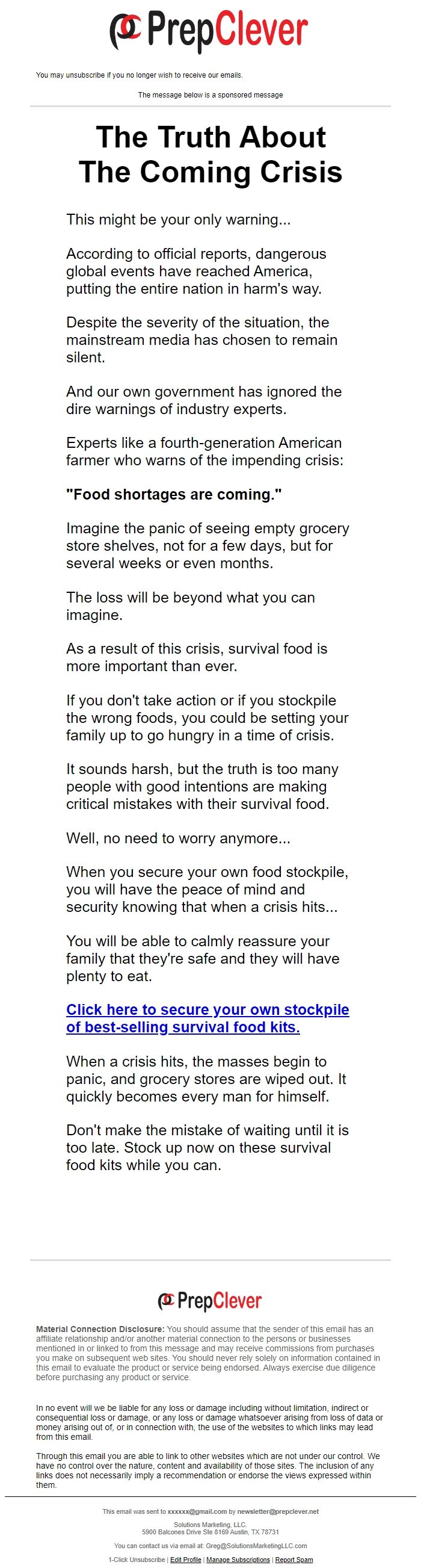Open the secure your own stockpile link
The image size is (421, 1568).
(207, 1018)
